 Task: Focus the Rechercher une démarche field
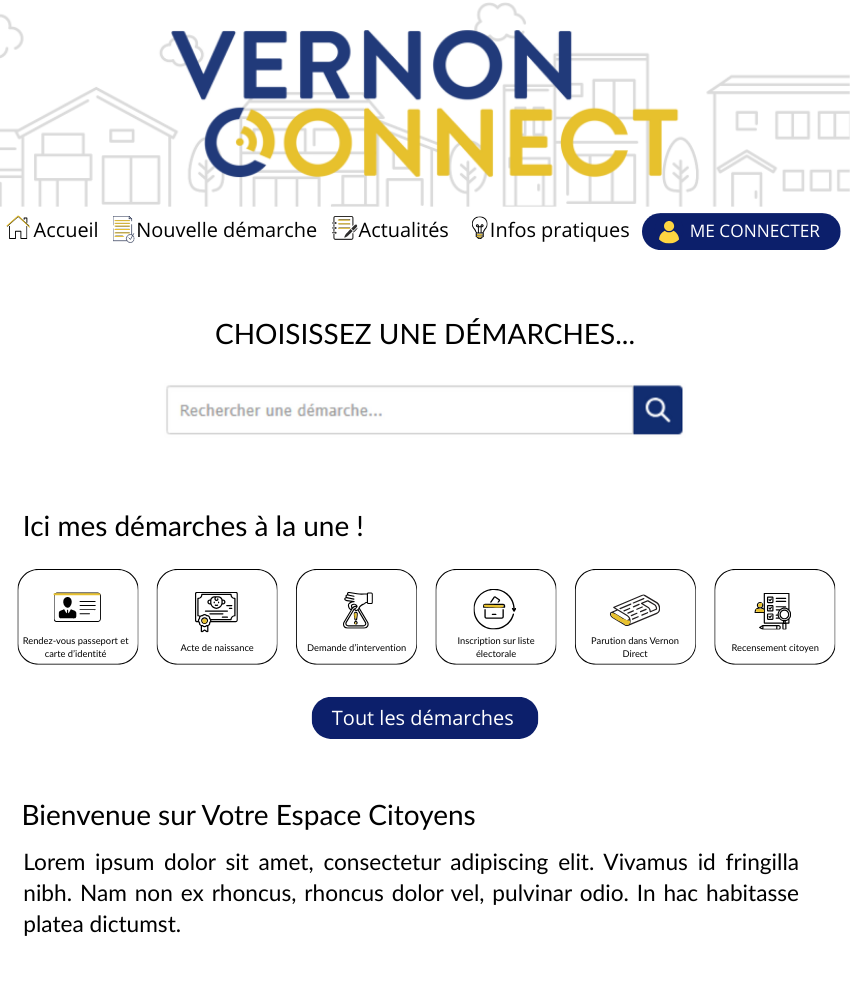pos(400,410)
